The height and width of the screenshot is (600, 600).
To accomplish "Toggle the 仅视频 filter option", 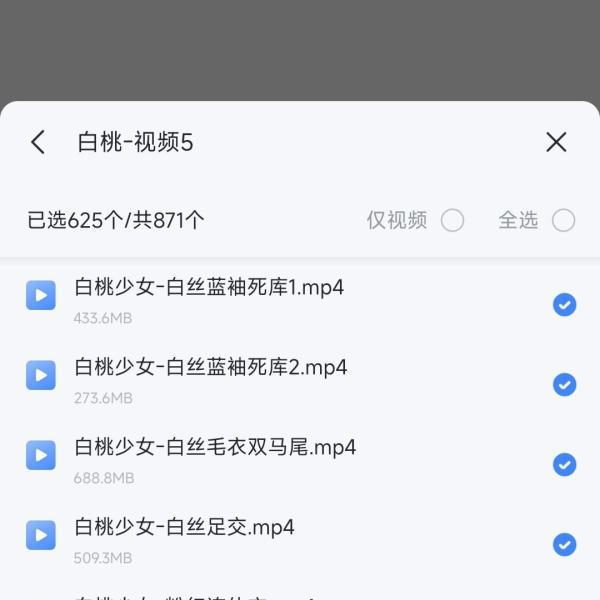I will tap(453, 220).
